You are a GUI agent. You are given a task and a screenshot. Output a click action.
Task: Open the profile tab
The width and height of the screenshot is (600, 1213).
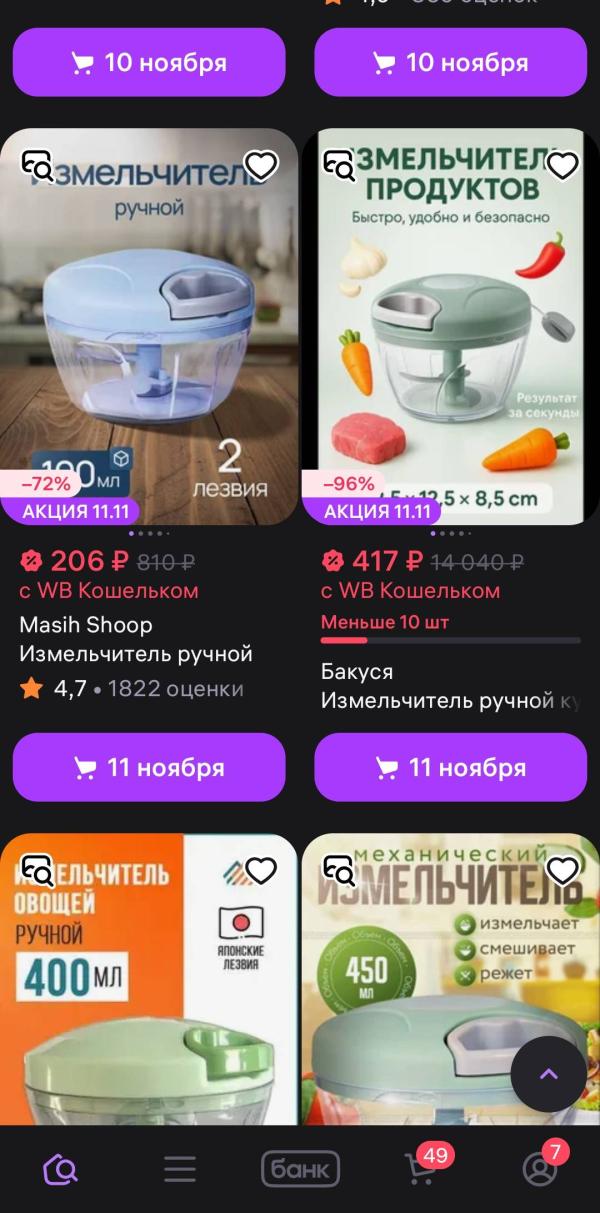[x=540, y=1168]
